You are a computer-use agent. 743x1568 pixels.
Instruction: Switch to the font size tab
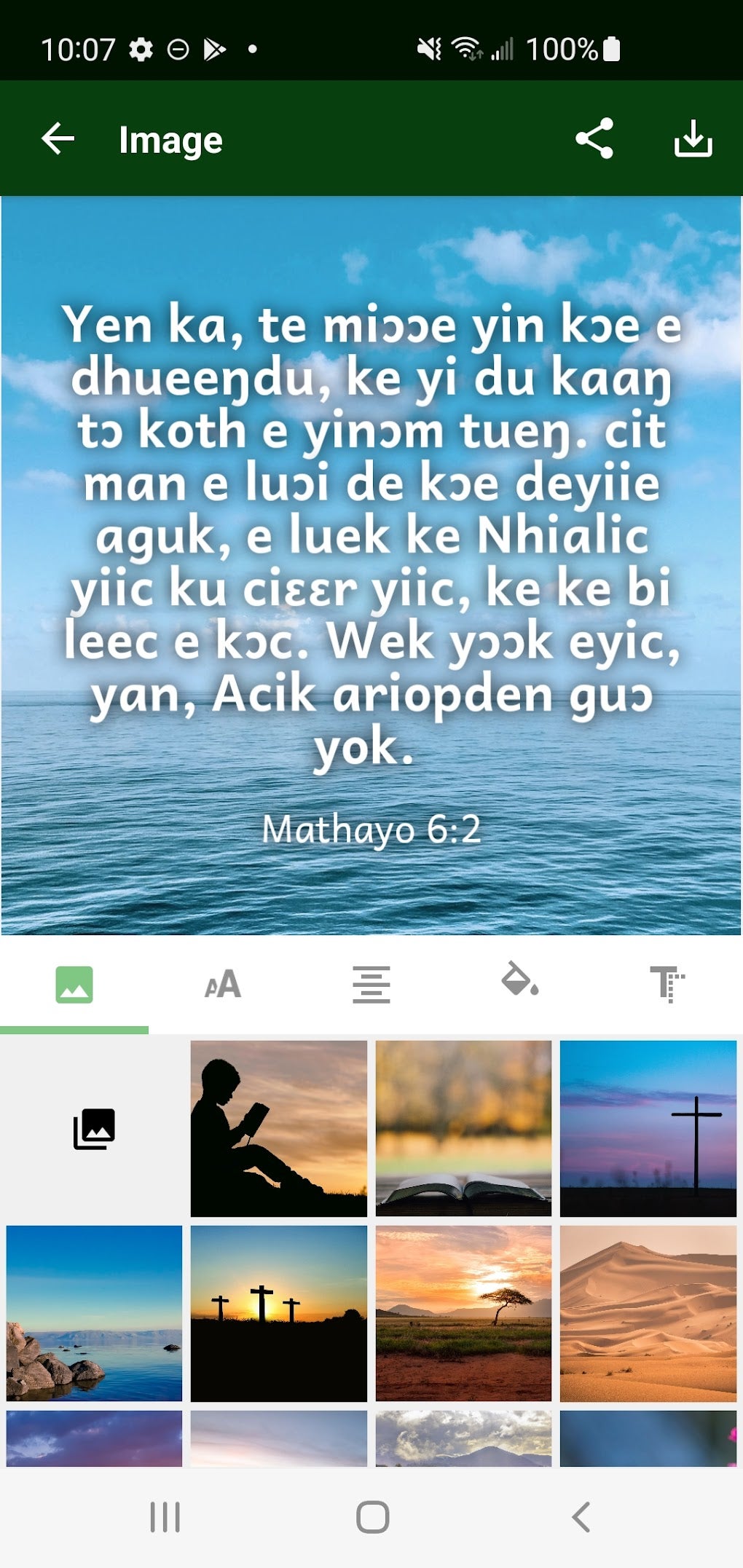click(x=223, y=985)
